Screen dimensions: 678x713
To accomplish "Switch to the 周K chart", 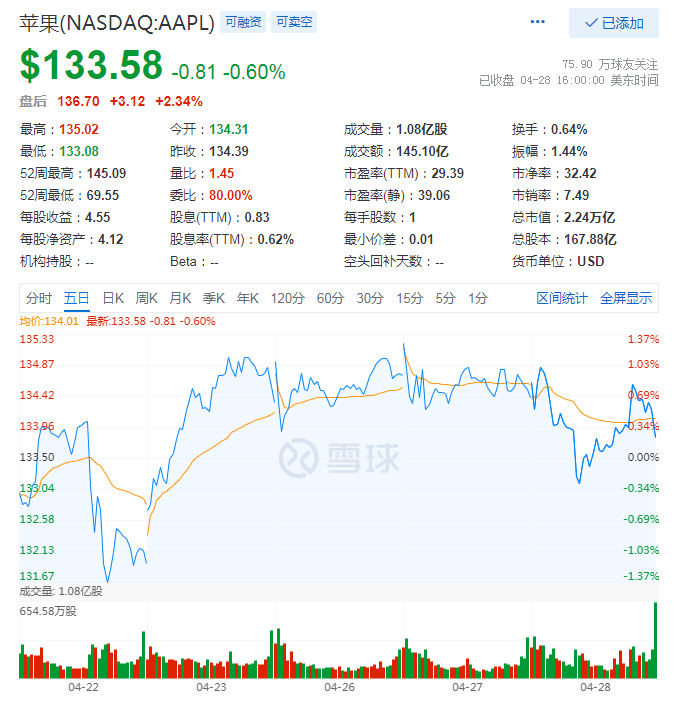I will pyautogui.click(x=147, y=298).
